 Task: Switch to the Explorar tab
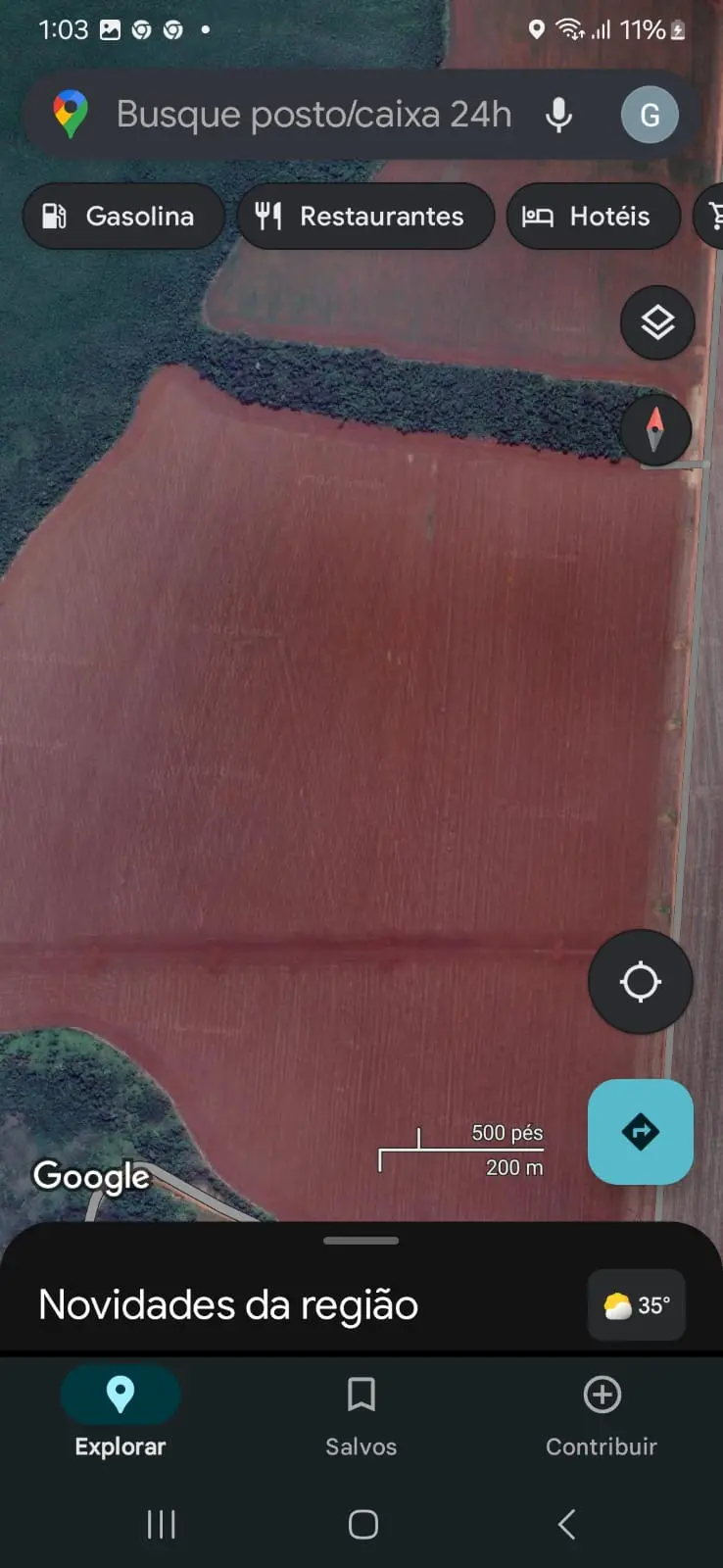(x=120, y=1413)
